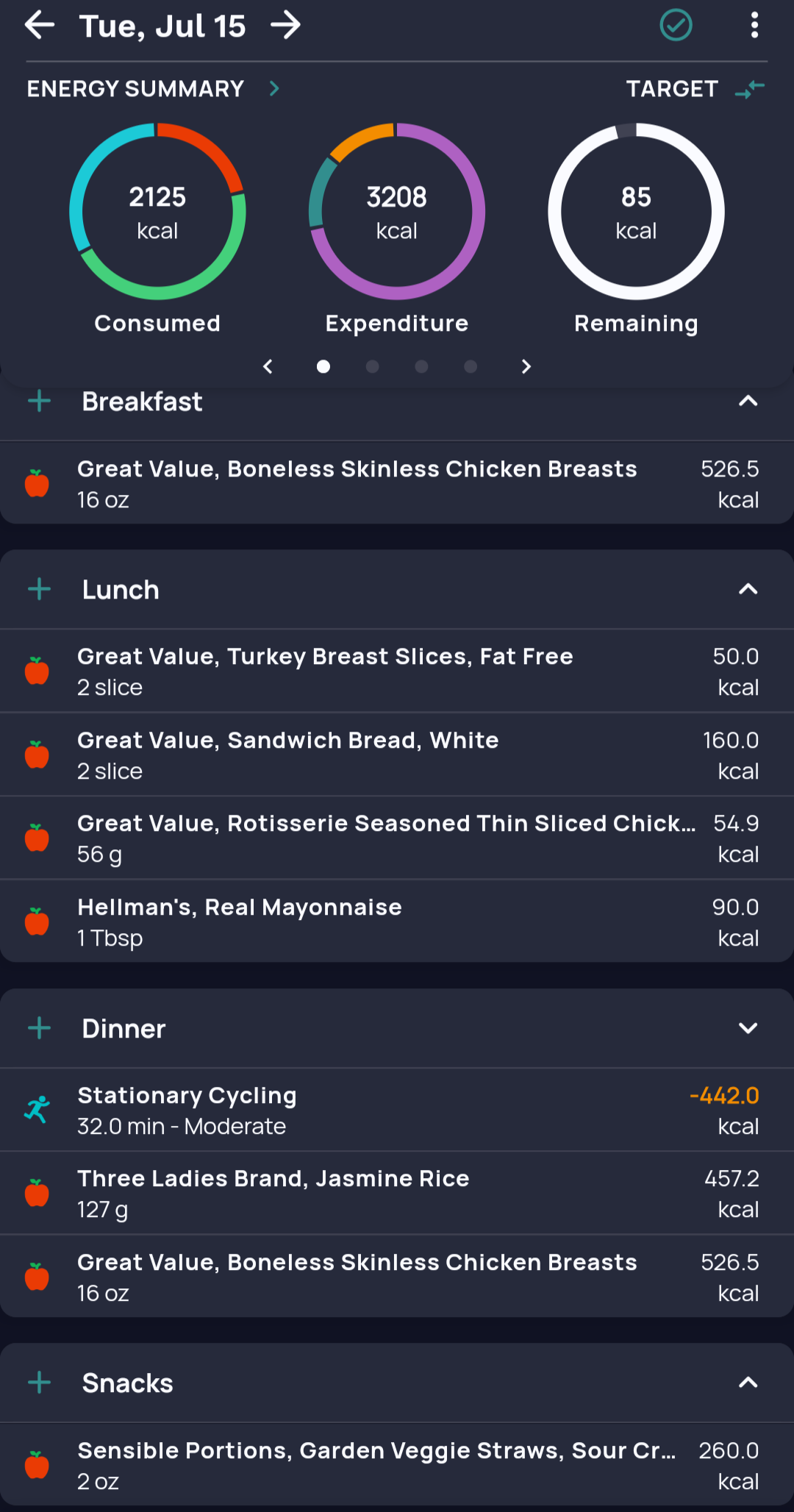The height and width of the screenshot is (1512, 794).
Task: Open the Stationary Cycling exercise entry
Action: [x=397, y=1110]
